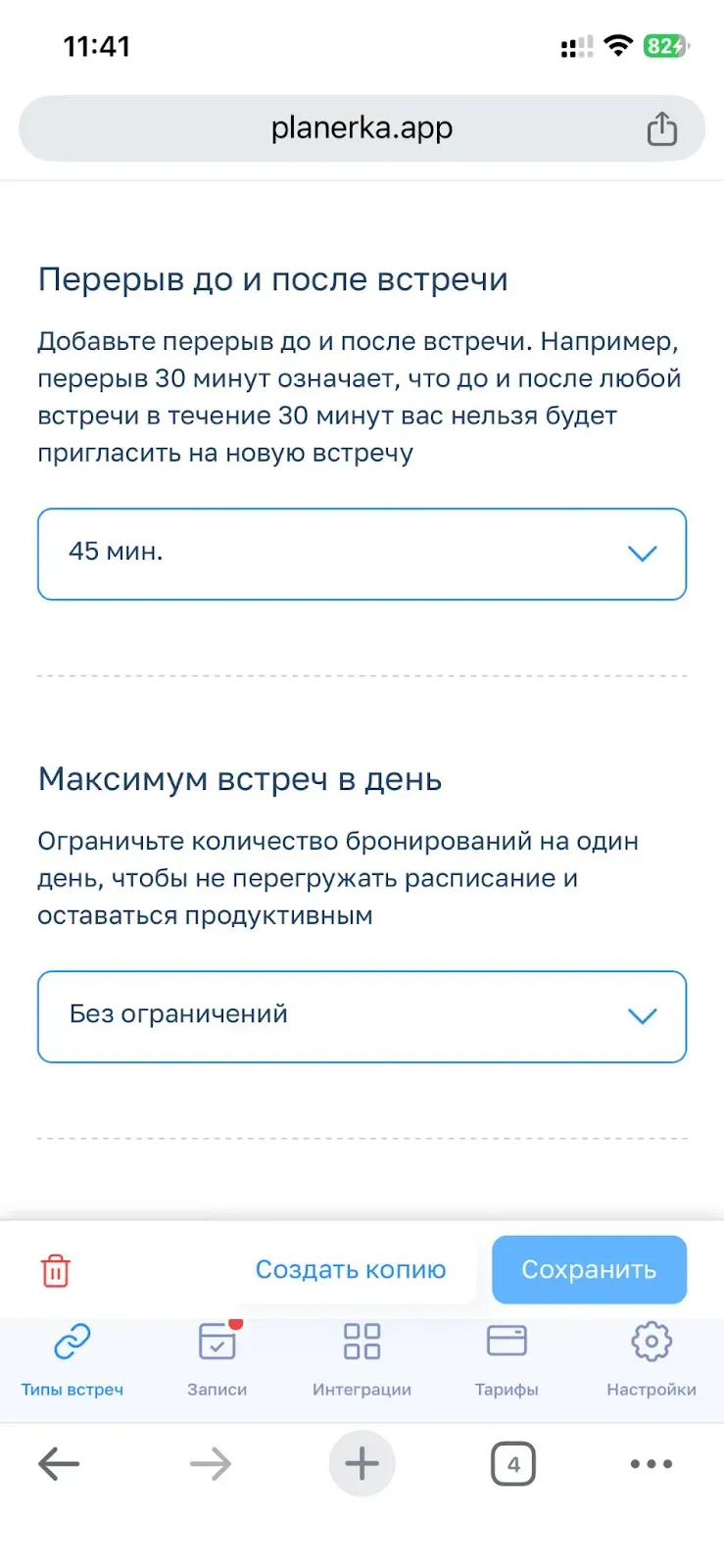This screenshot has height=1568, width=724.
Task: Open the Записи tab
Action: (x=217, y=1359)
